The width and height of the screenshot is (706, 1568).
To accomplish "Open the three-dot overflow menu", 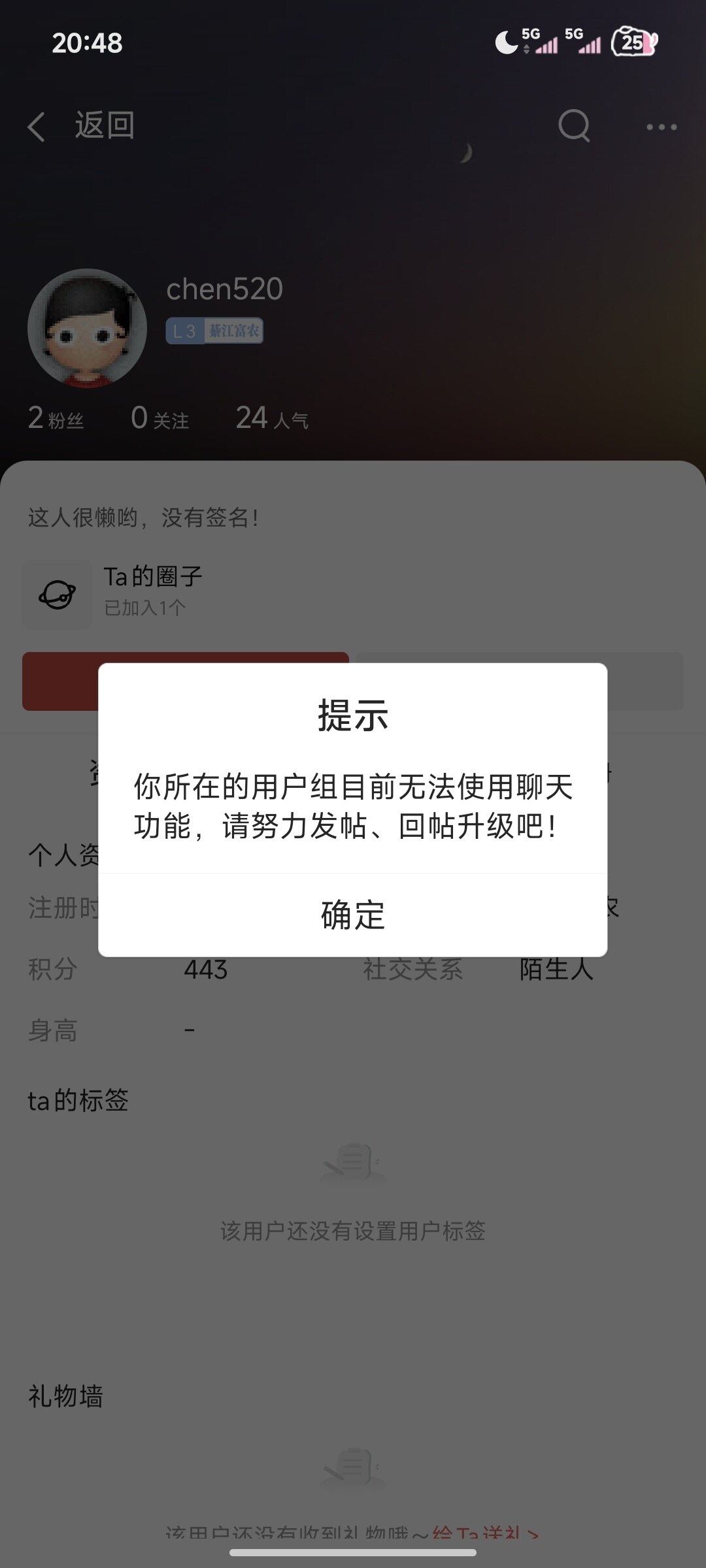I will [x=661, y=127].
